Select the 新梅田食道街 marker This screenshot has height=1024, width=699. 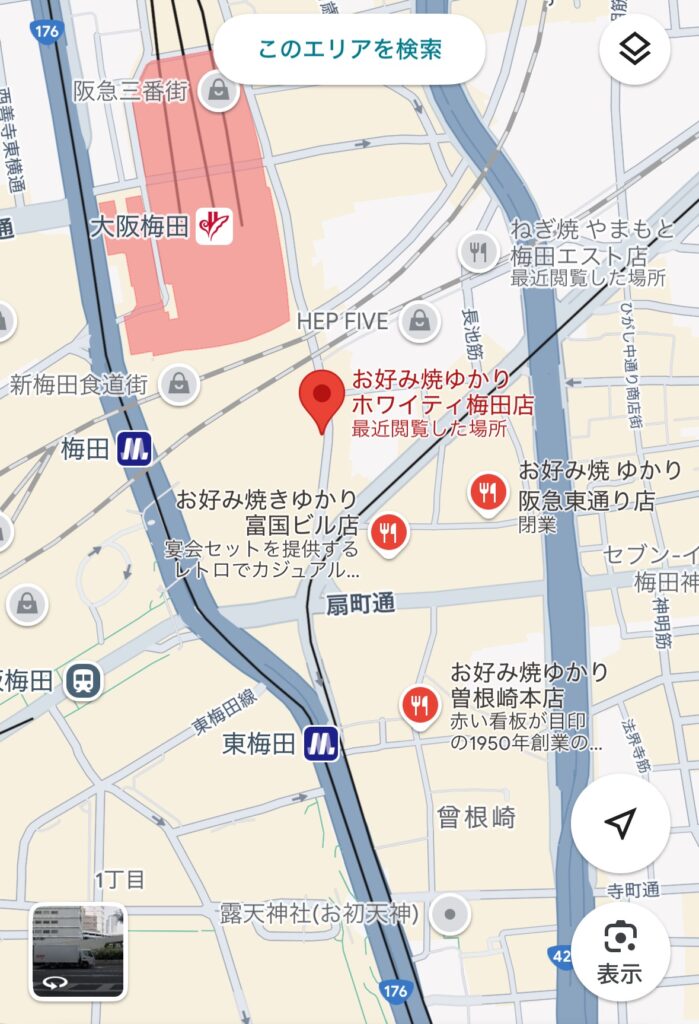coord(178,384)
